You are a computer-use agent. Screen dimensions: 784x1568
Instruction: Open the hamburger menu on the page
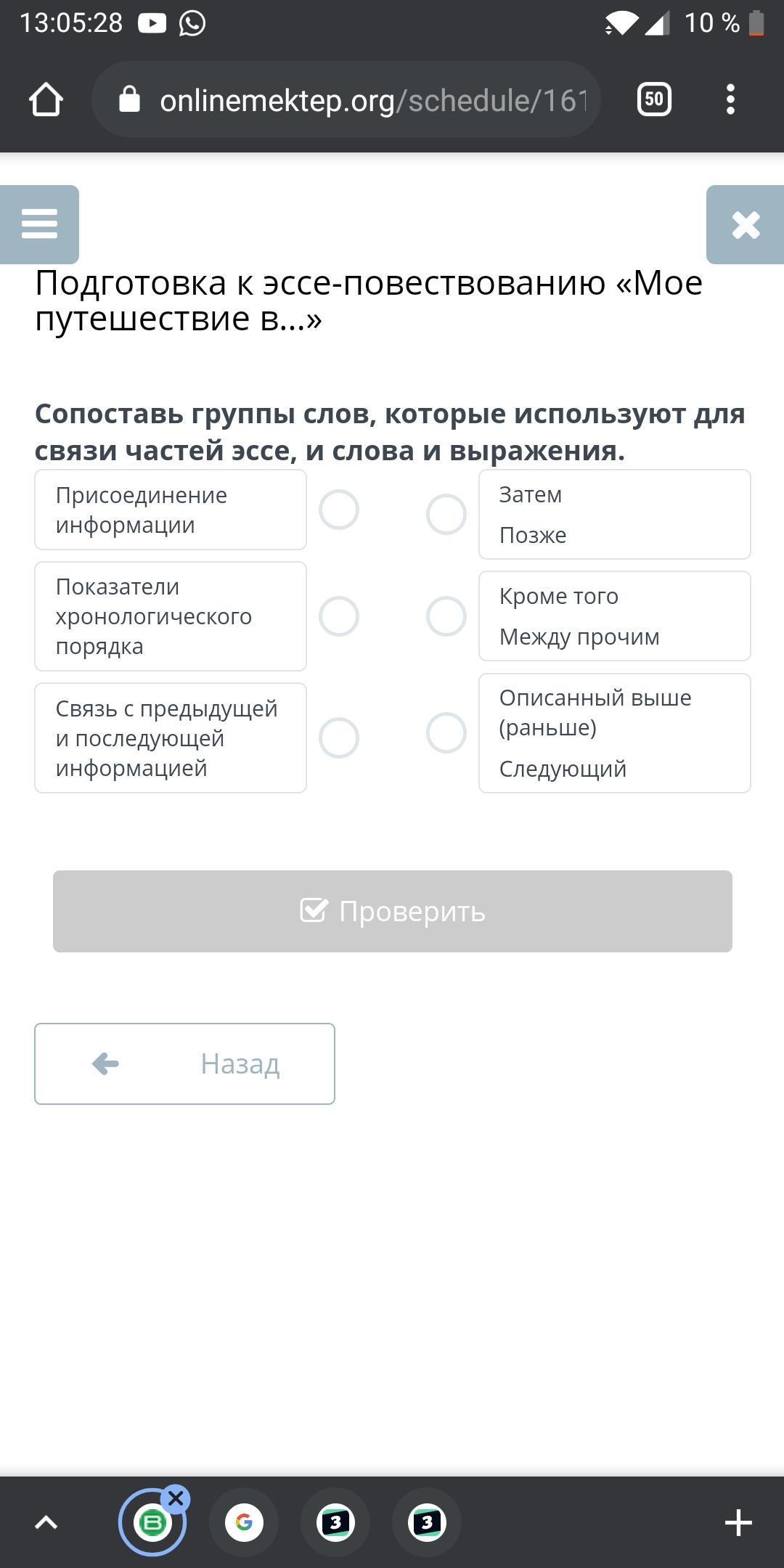coord(39,224)
